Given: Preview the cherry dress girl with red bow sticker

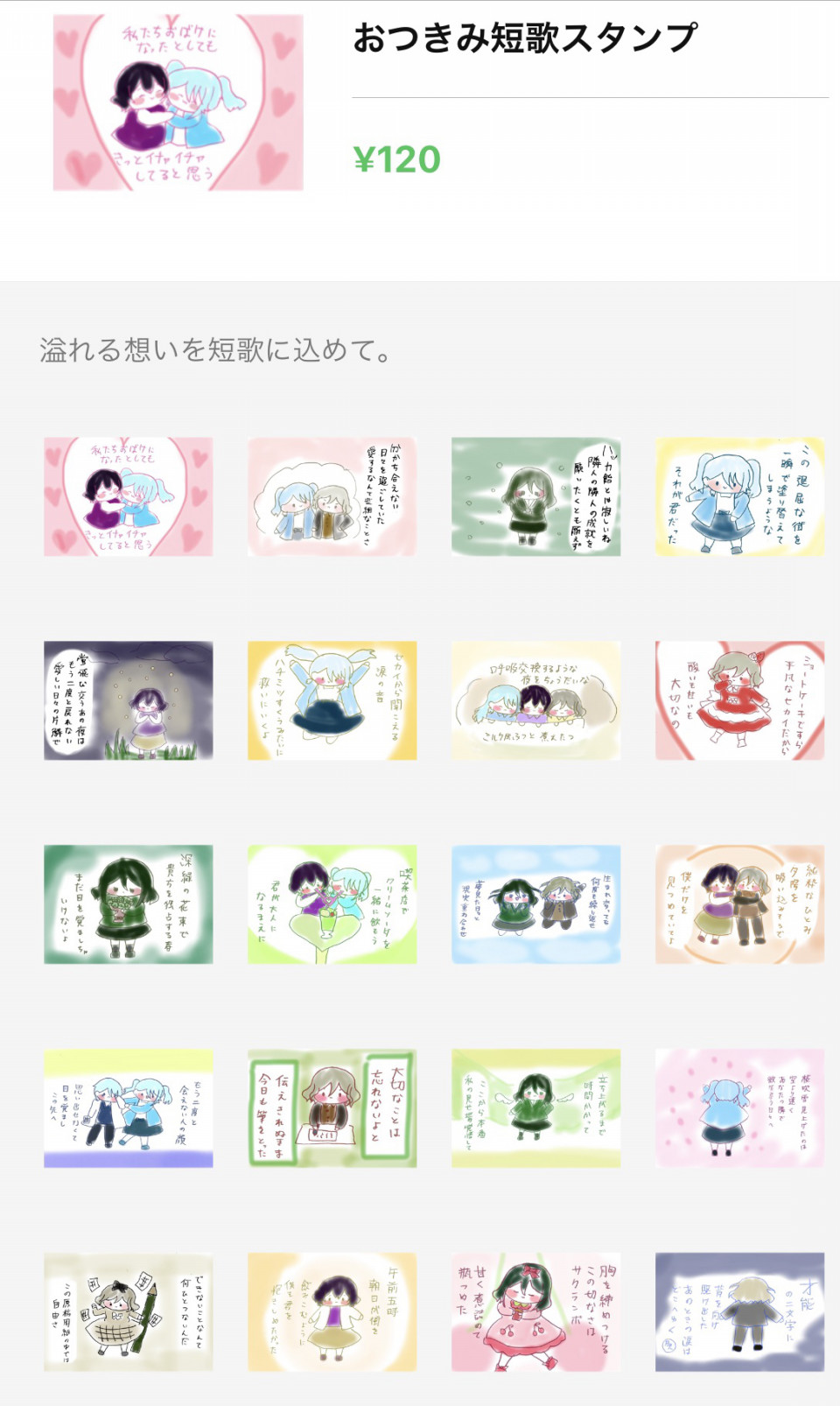Looking at the screenshot, I should [x=535, y=1311].
